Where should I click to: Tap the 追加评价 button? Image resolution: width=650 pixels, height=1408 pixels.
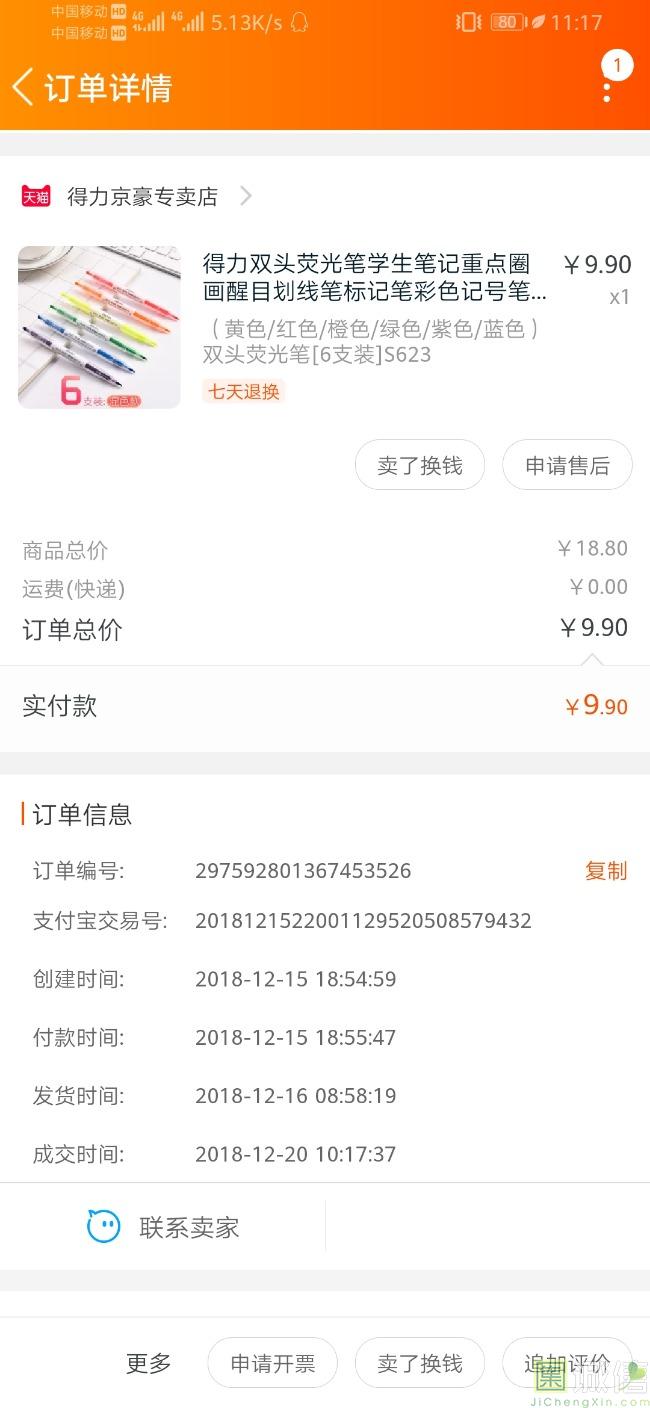coord(566,1363)
